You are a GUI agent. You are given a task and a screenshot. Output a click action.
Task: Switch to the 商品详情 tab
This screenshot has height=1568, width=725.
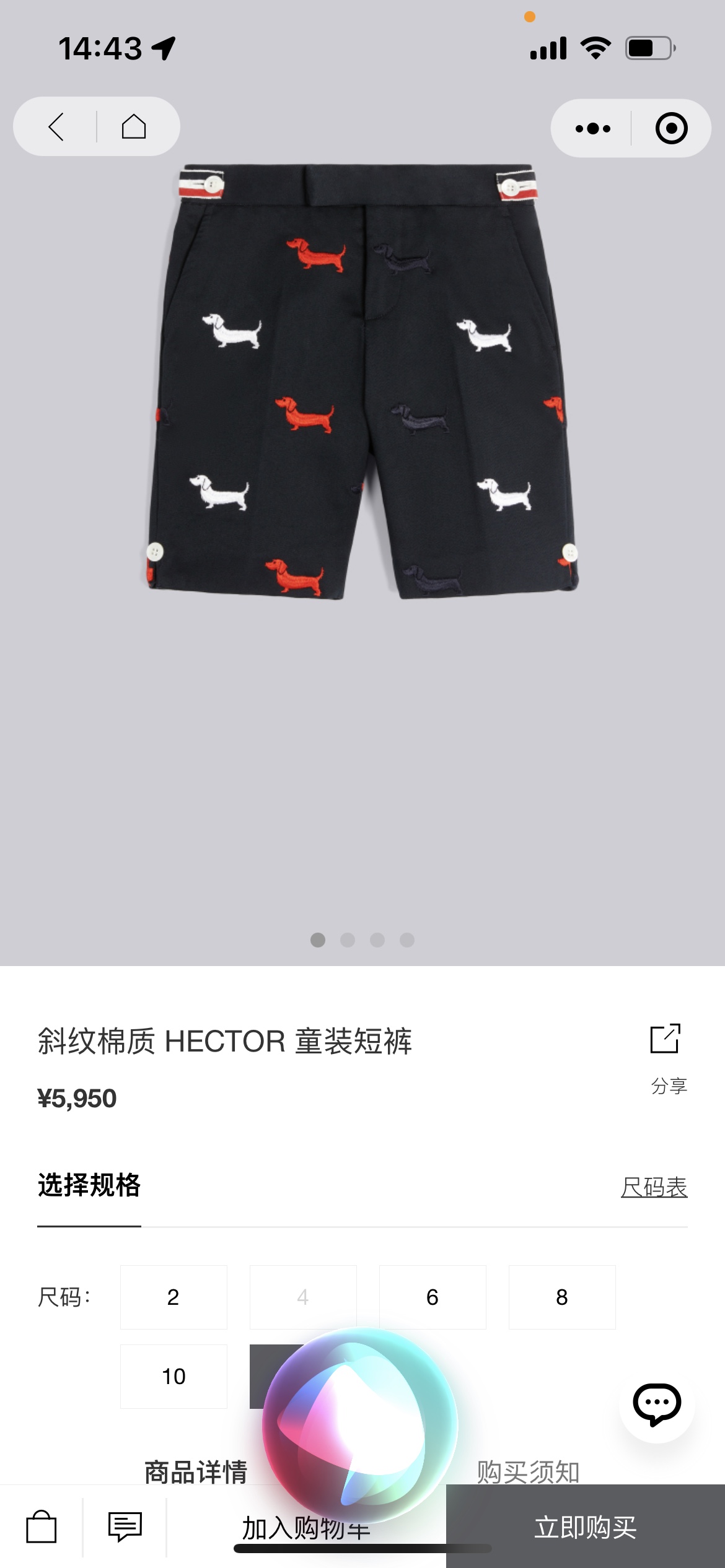tap(196, 1471)
